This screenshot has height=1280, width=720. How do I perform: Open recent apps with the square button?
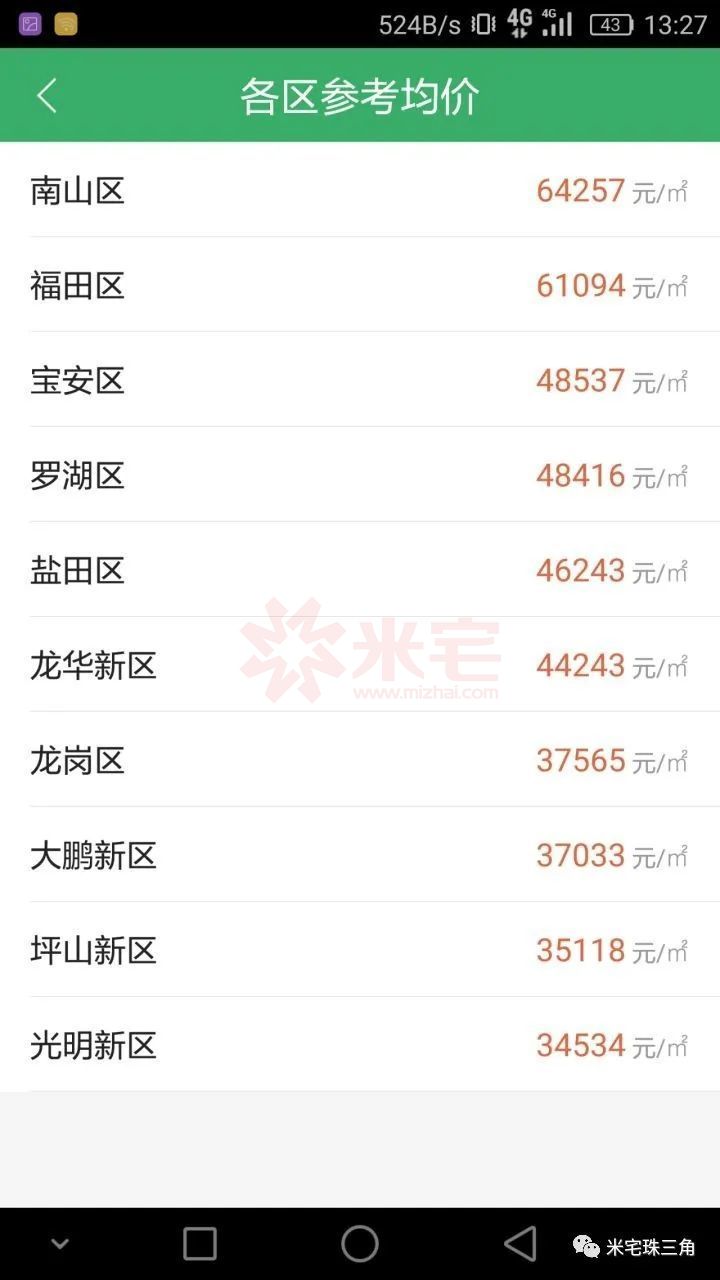point(200,1244)
